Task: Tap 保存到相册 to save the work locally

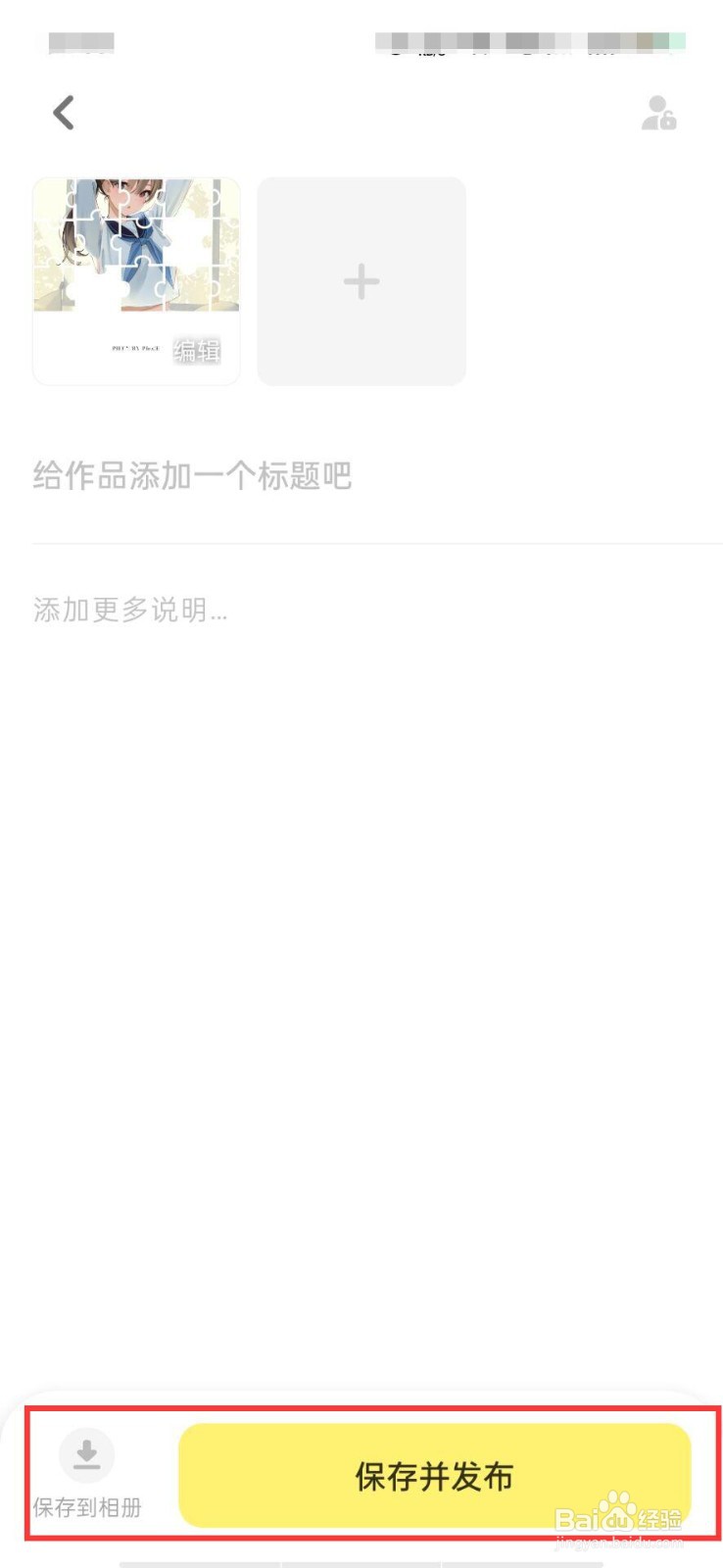Action: tap(87, 1509)
